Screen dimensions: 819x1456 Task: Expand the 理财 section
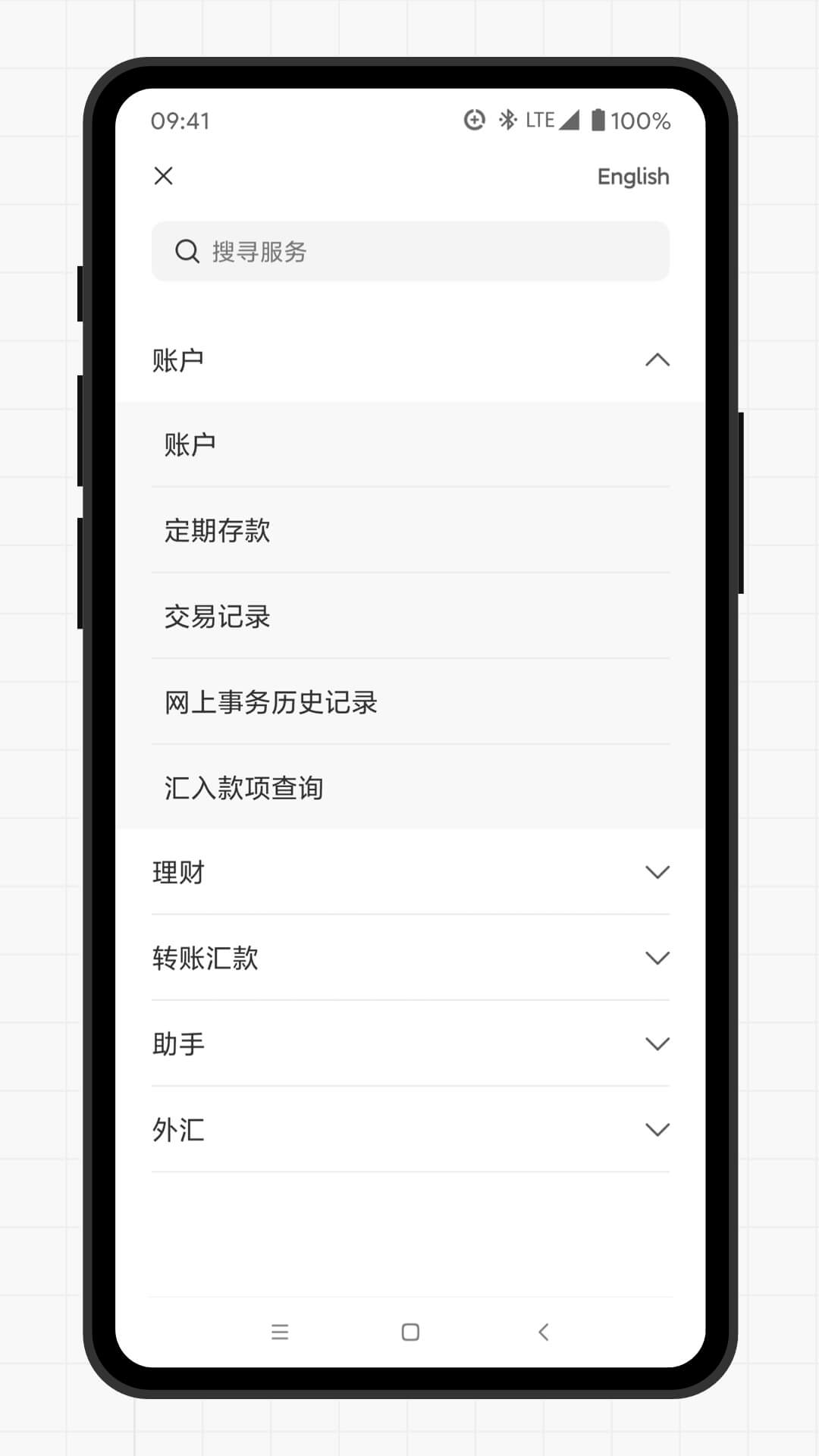410,872
